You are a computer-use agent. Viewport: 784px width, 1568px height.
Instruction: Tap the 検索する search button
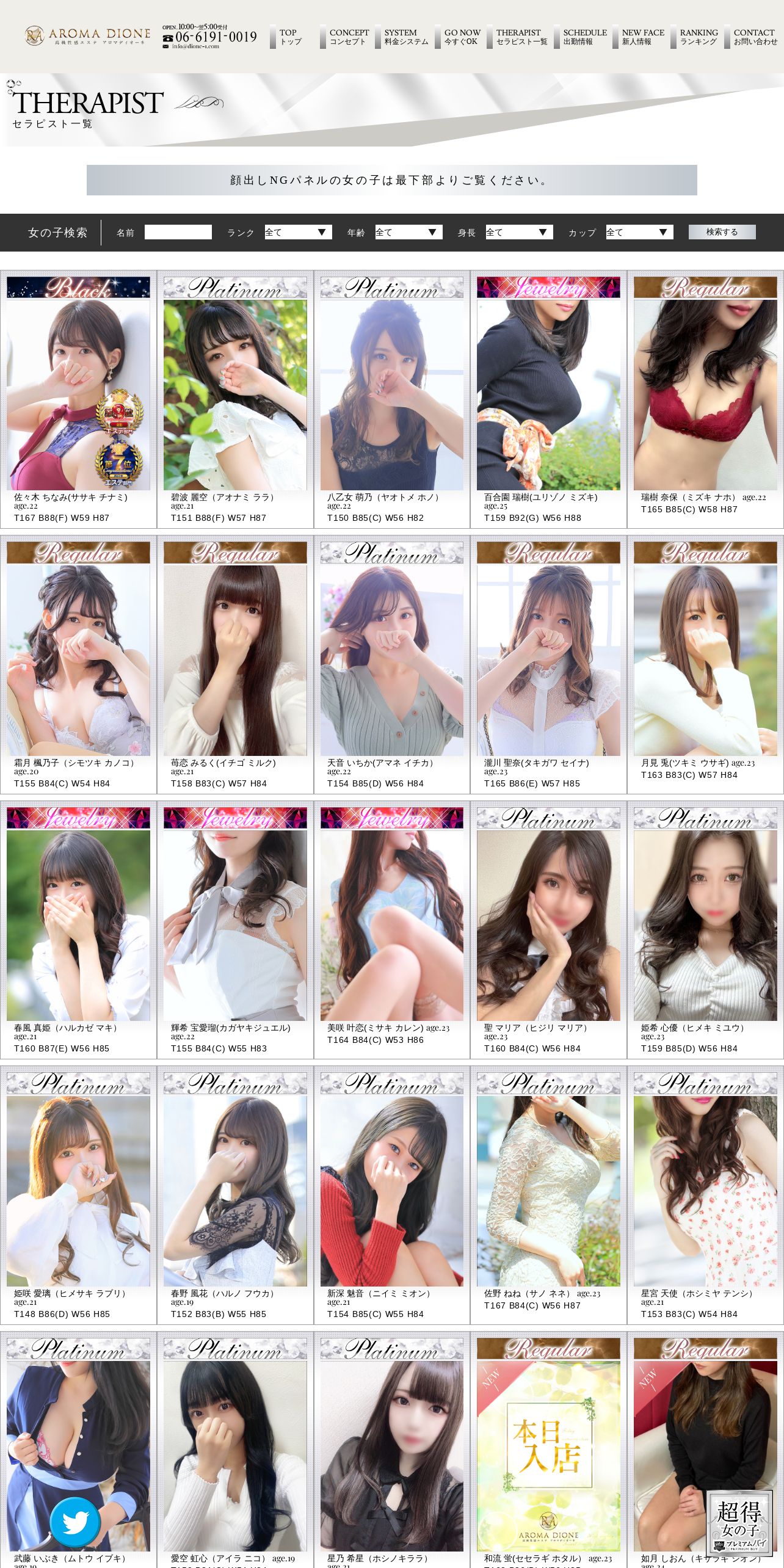click(x=722, y=232)
